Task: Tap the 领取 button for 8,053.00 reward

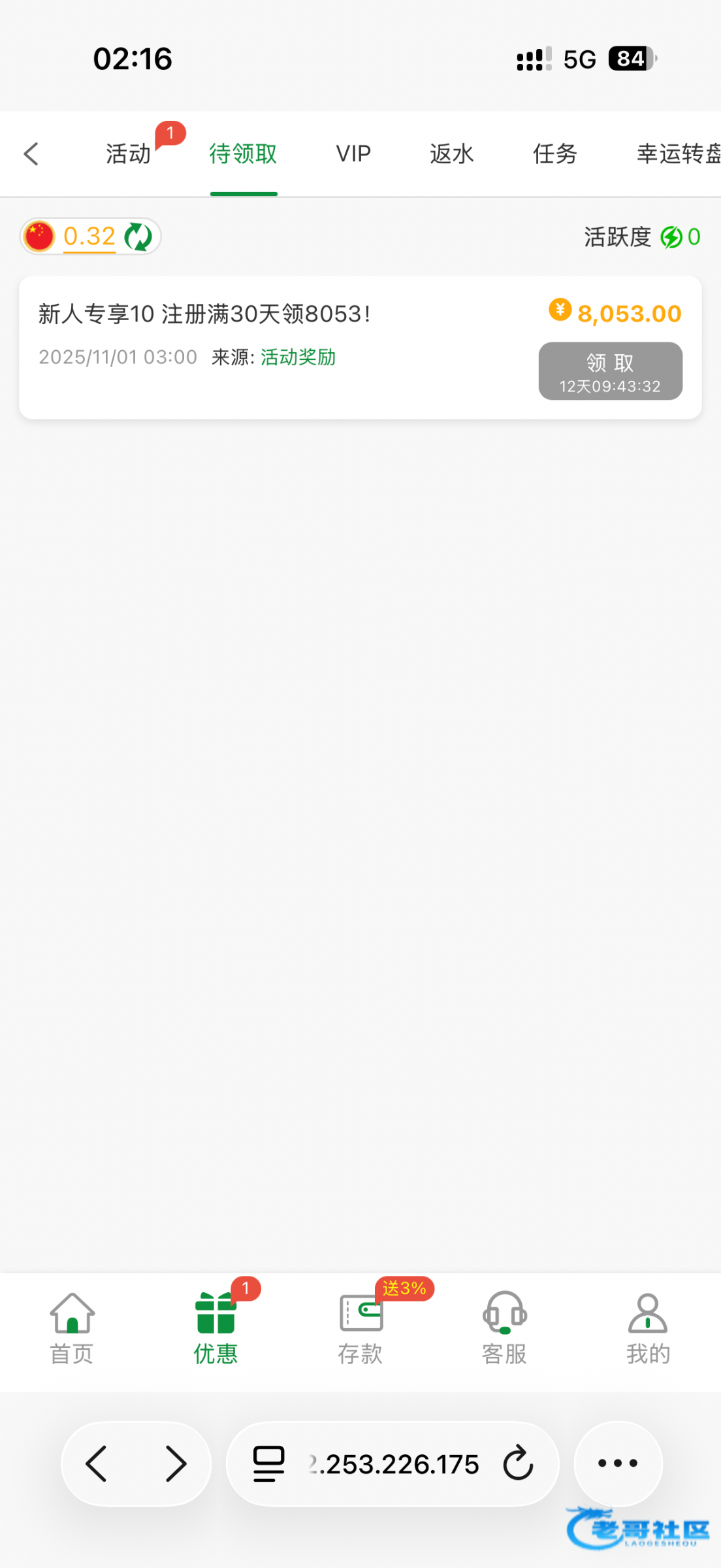Action: click(x=611, y=371)
